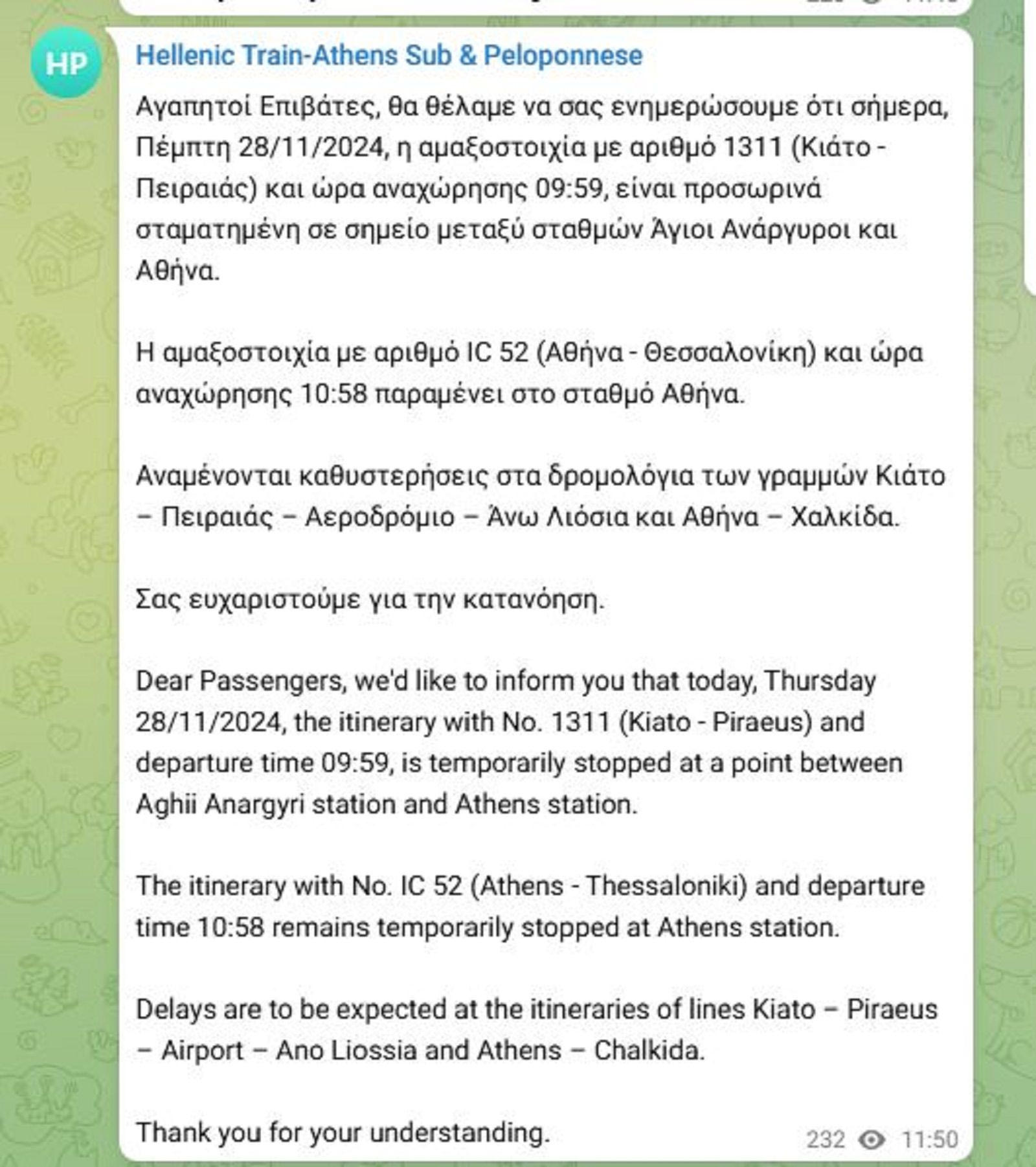The width and height of the screenshot is (1036, 1167).
Task: Open the HP channel avatar
Action: (66, 64)
